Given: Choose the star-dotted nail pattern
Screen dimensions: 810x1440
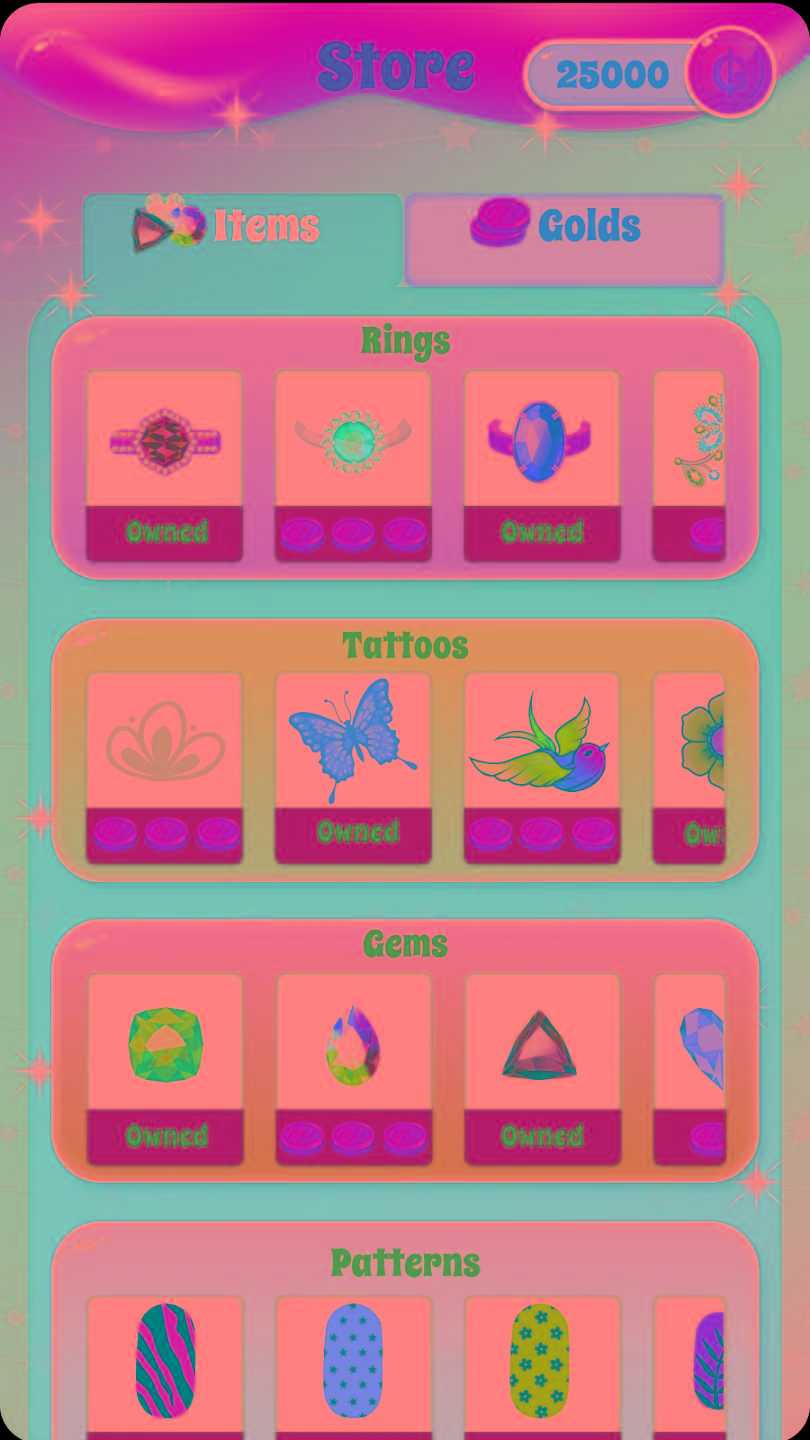Looking at the screenshot, I should [x=353, y=1362].
